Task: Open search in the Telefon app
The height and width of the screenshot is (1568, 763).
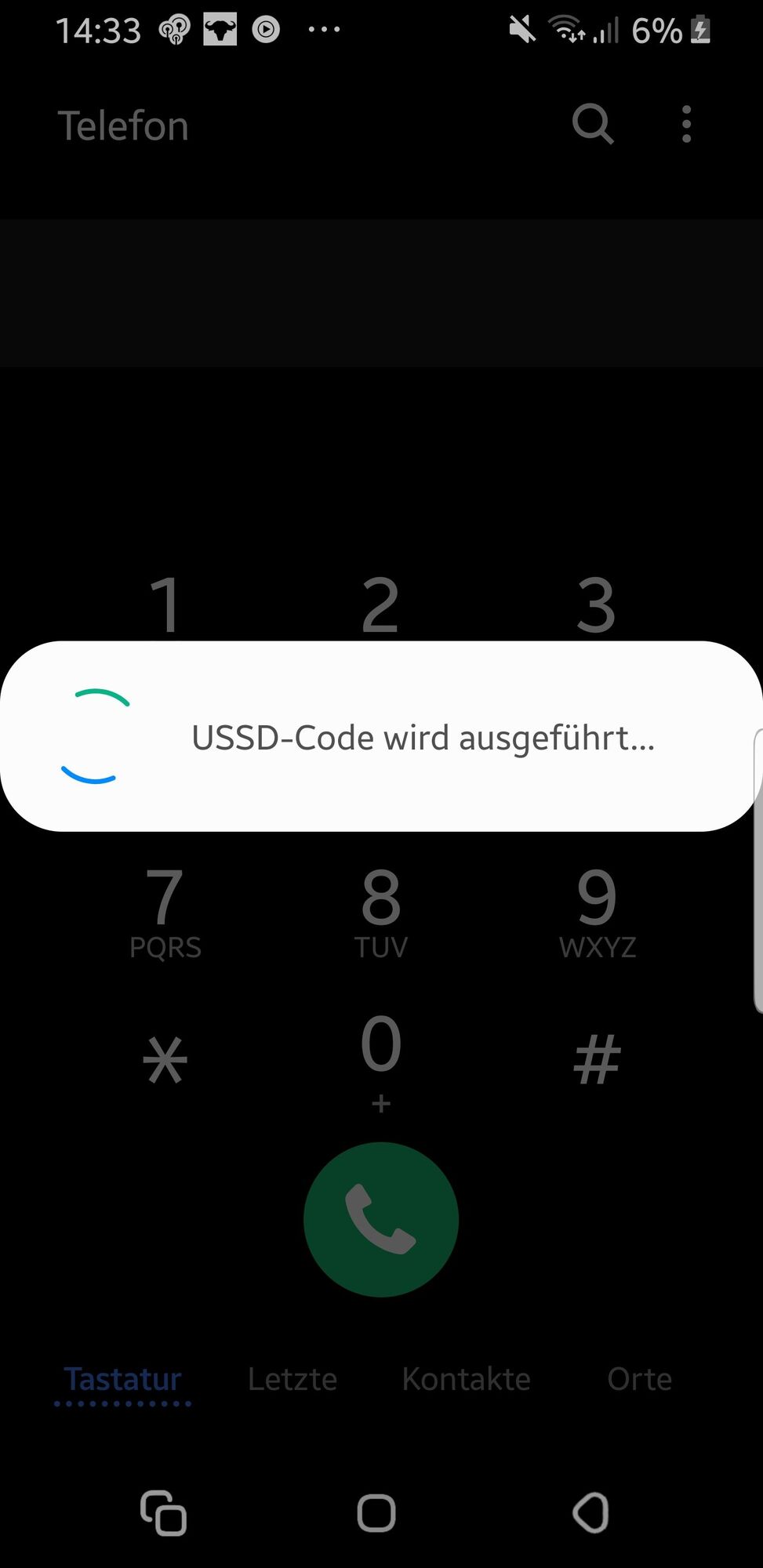Action: [x=592, y=125]
